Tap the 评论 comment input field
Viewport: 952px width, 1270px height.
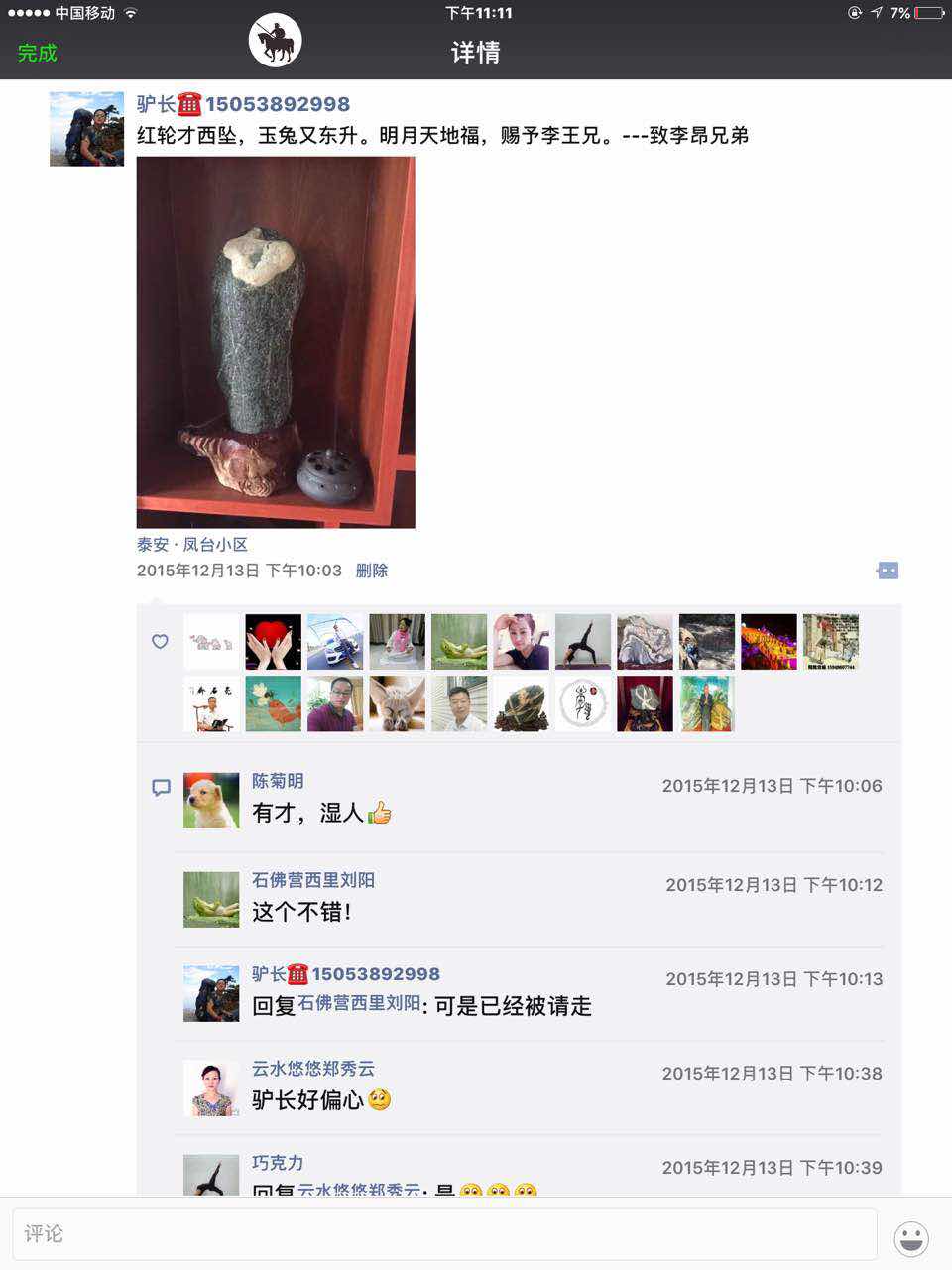[444, 1233]
